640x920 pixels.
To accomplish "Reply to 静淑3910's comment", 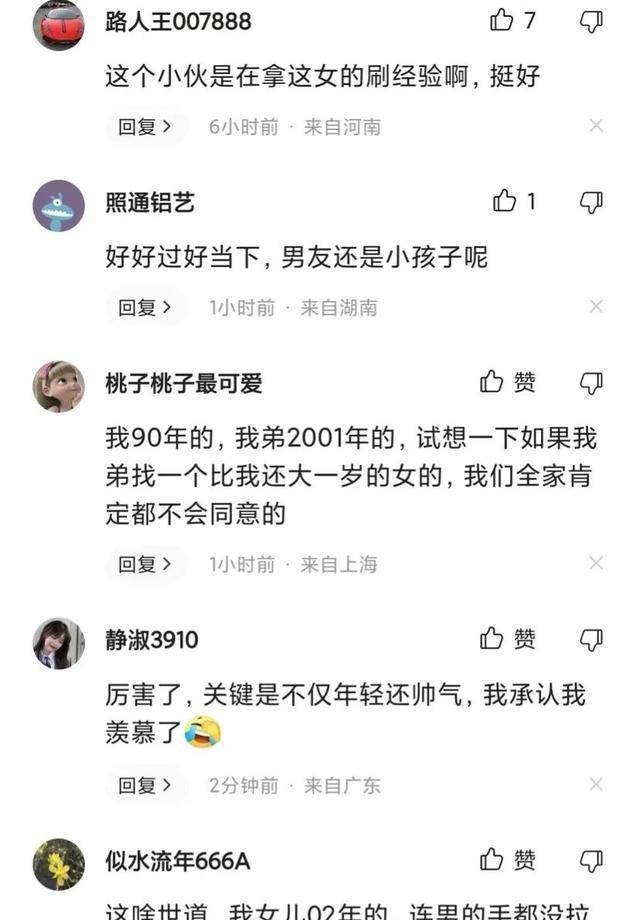I will [146, 785].
